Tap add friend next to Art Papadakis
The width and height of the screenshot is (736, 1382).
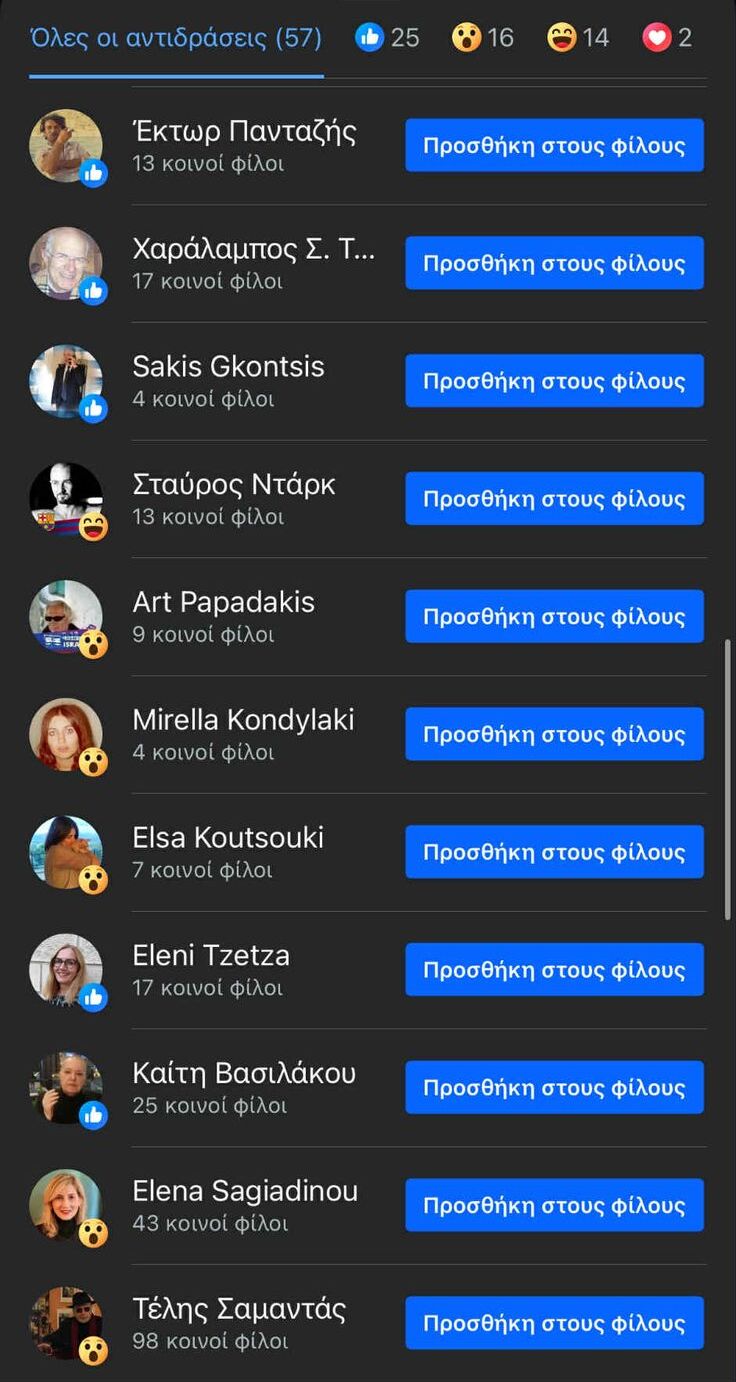click(x=554, y=617)
